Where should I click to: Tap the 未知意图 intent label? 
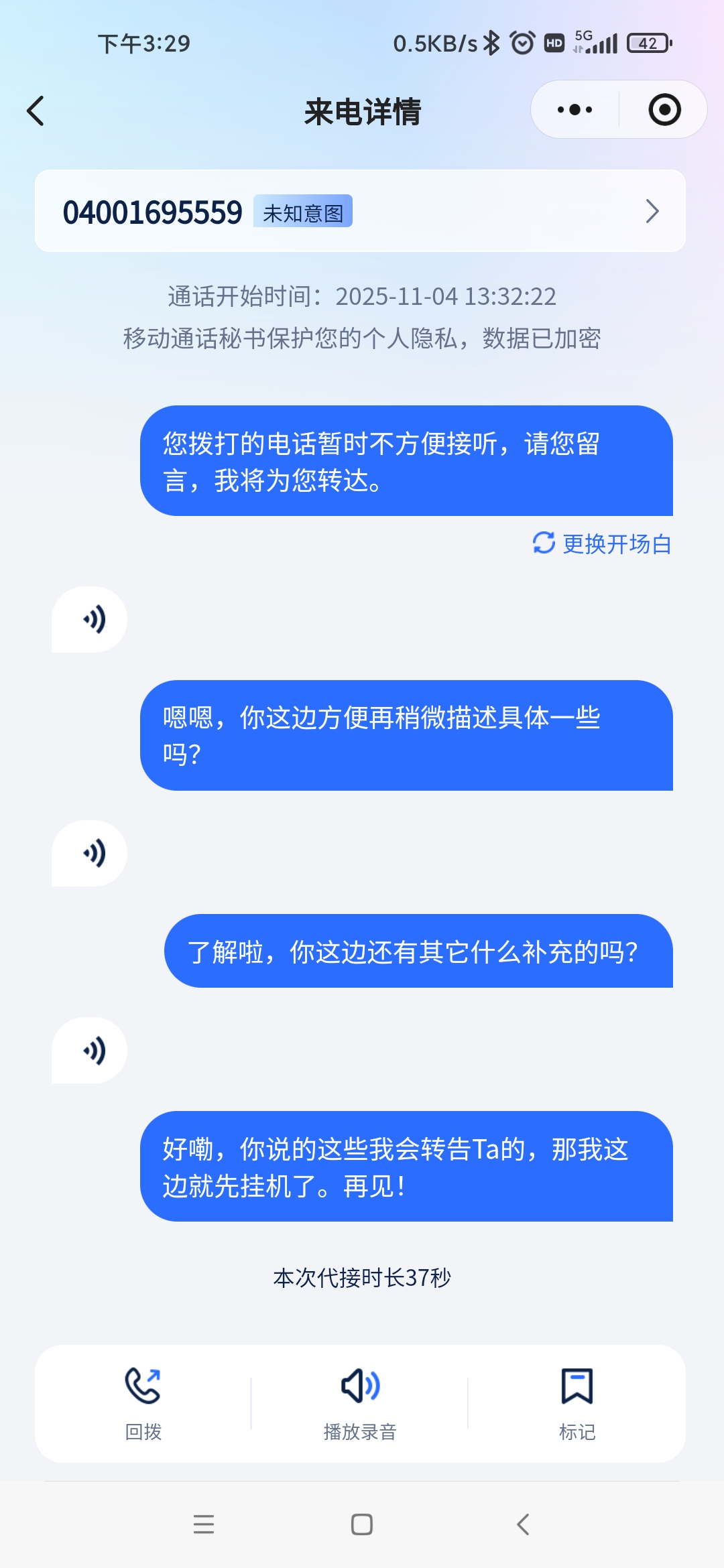pyautogui.click(x=303, y=212)
